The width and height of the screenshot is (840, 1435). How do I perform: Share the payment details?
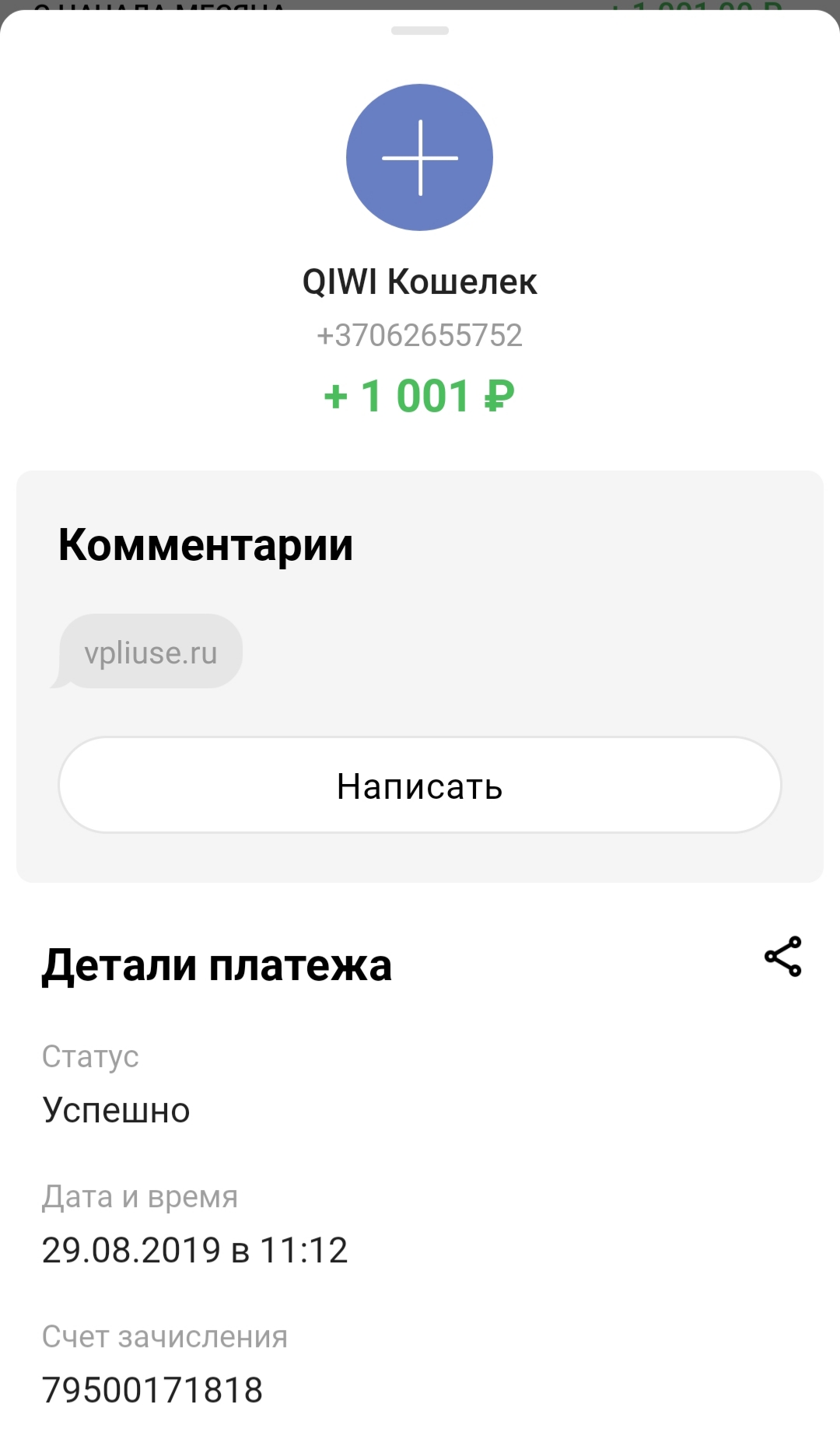(x=783, y=957)
